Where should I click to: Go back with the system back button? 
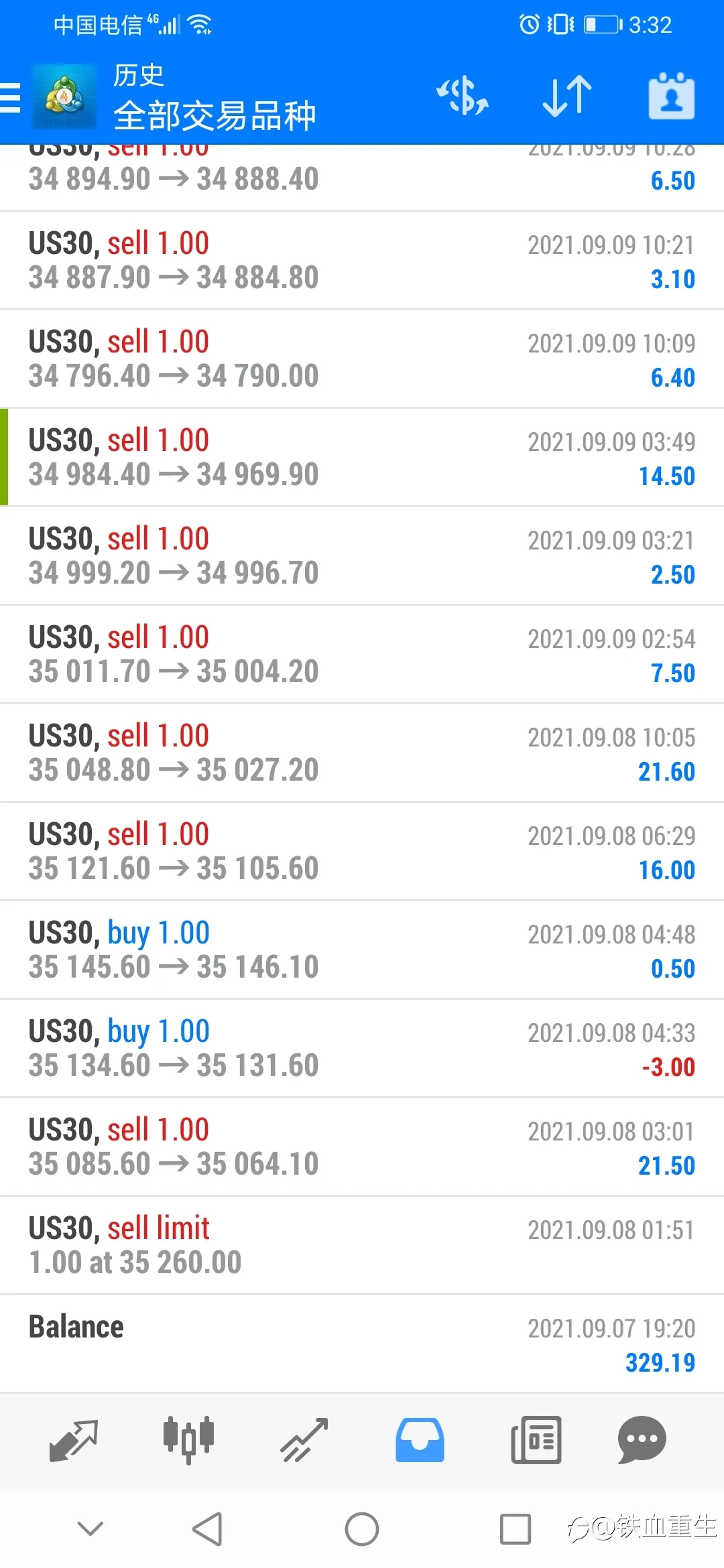(x=207, y=1529)
